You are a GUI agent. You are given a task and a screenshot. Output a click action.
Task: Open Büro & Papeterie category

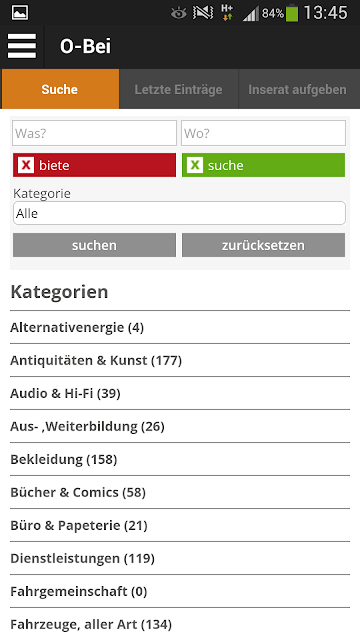(180, 525)
